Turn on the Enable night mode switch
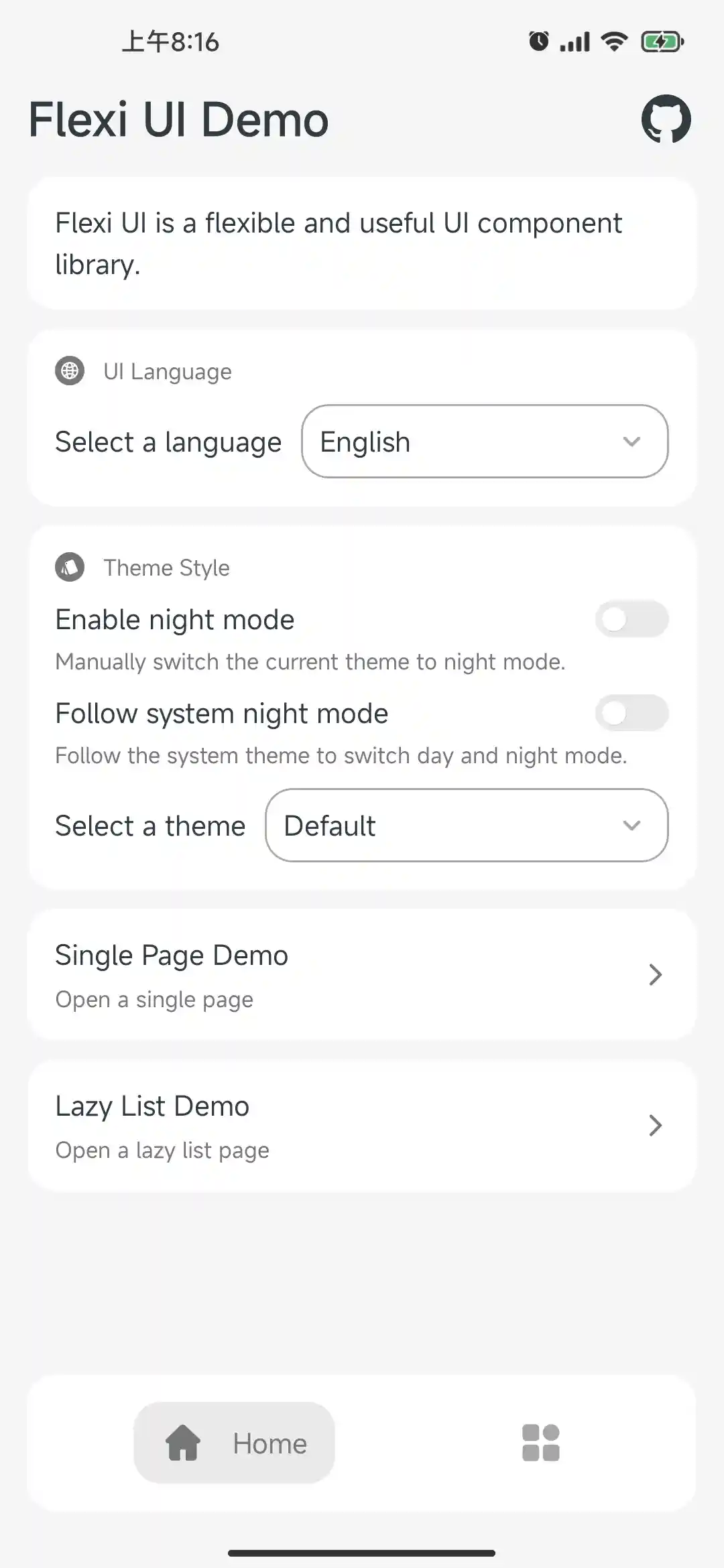The width and height of the screenshot is (724, 1568). [631, 618]
